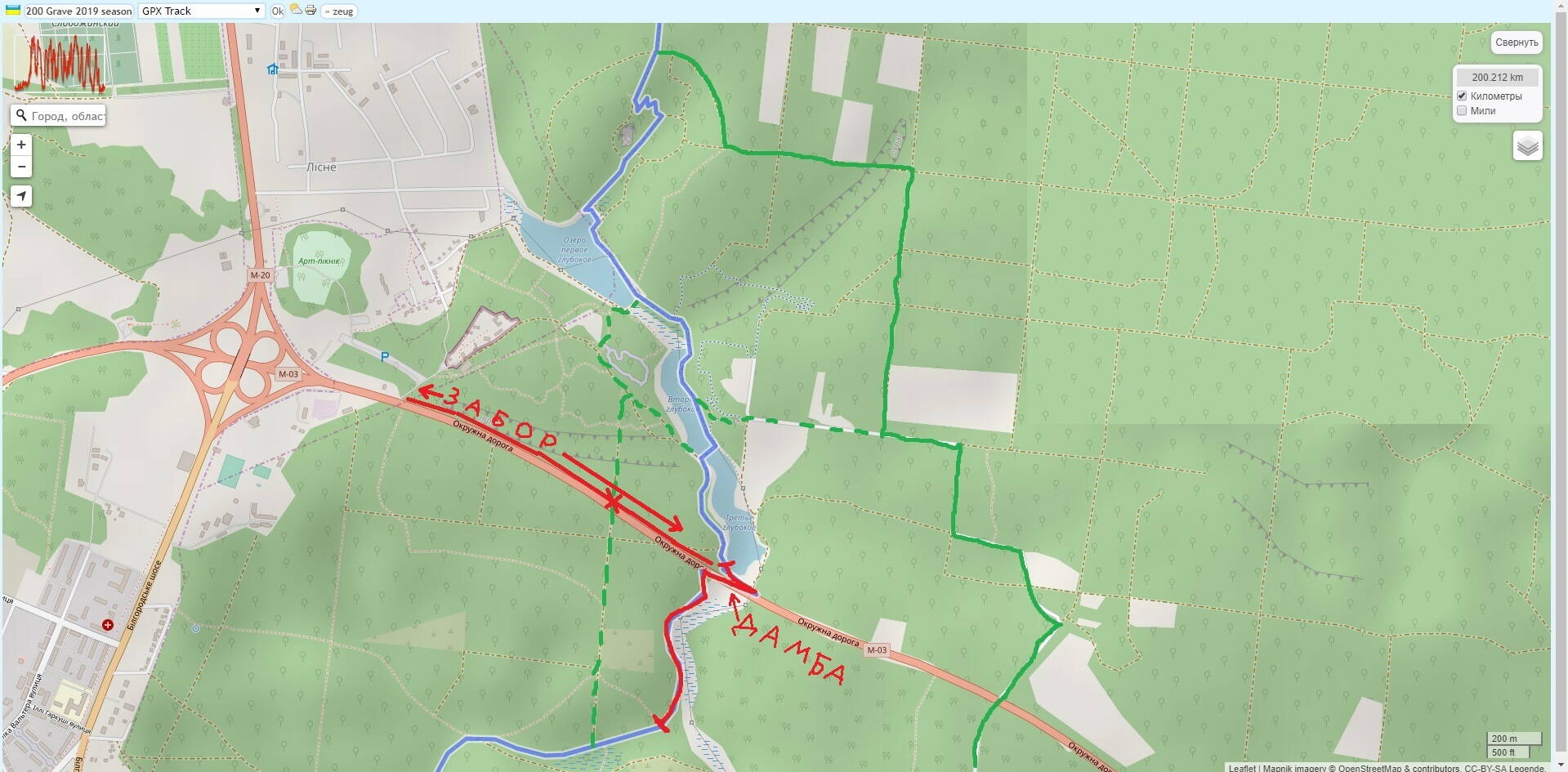This screenshot has width=1568, height=772.
Task: Collapse panel with Свернуть button
Action: coord(1517,42)
